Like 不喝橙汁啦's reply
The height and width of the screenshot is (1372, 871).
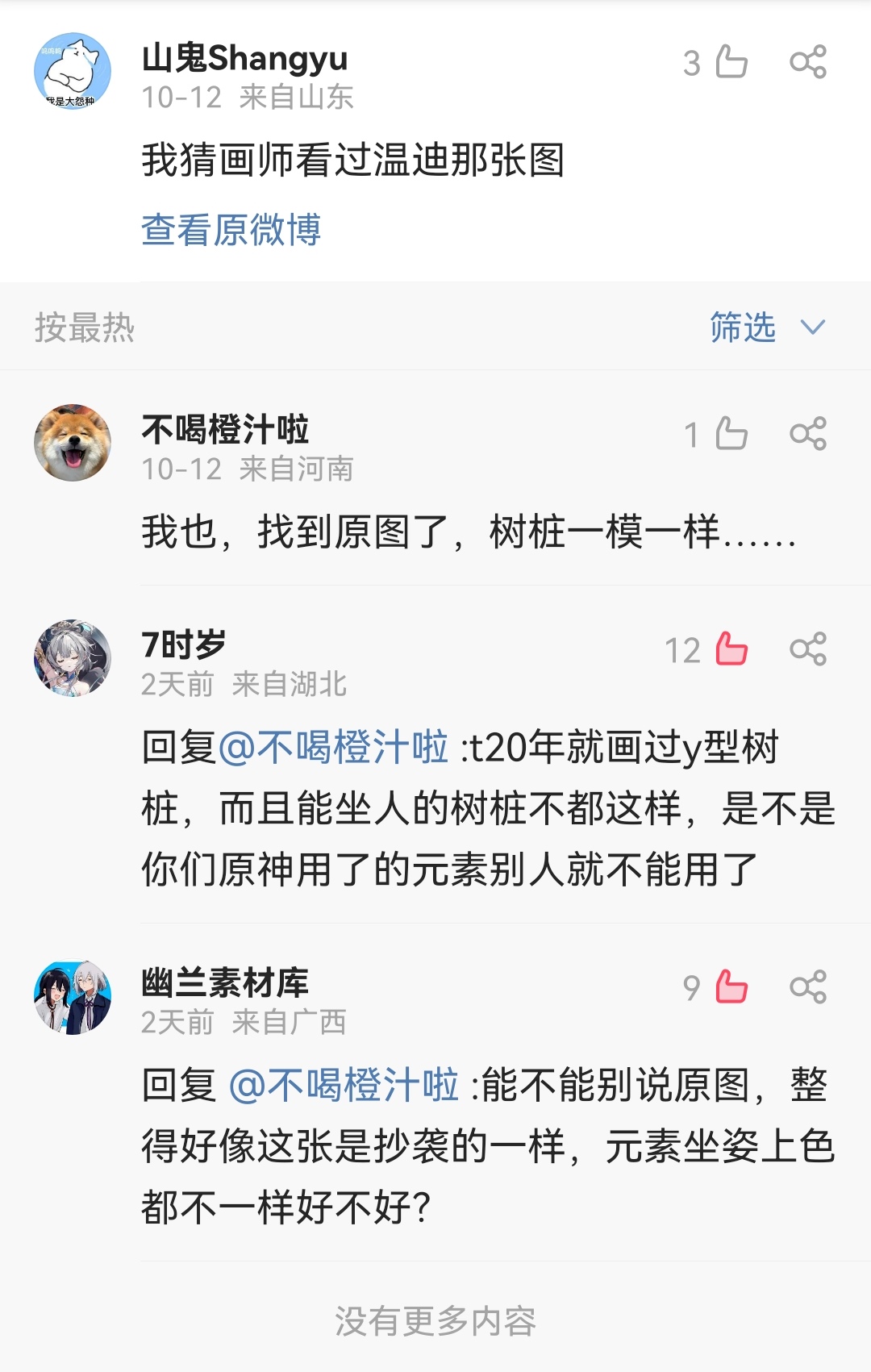[x=731, y=434]
